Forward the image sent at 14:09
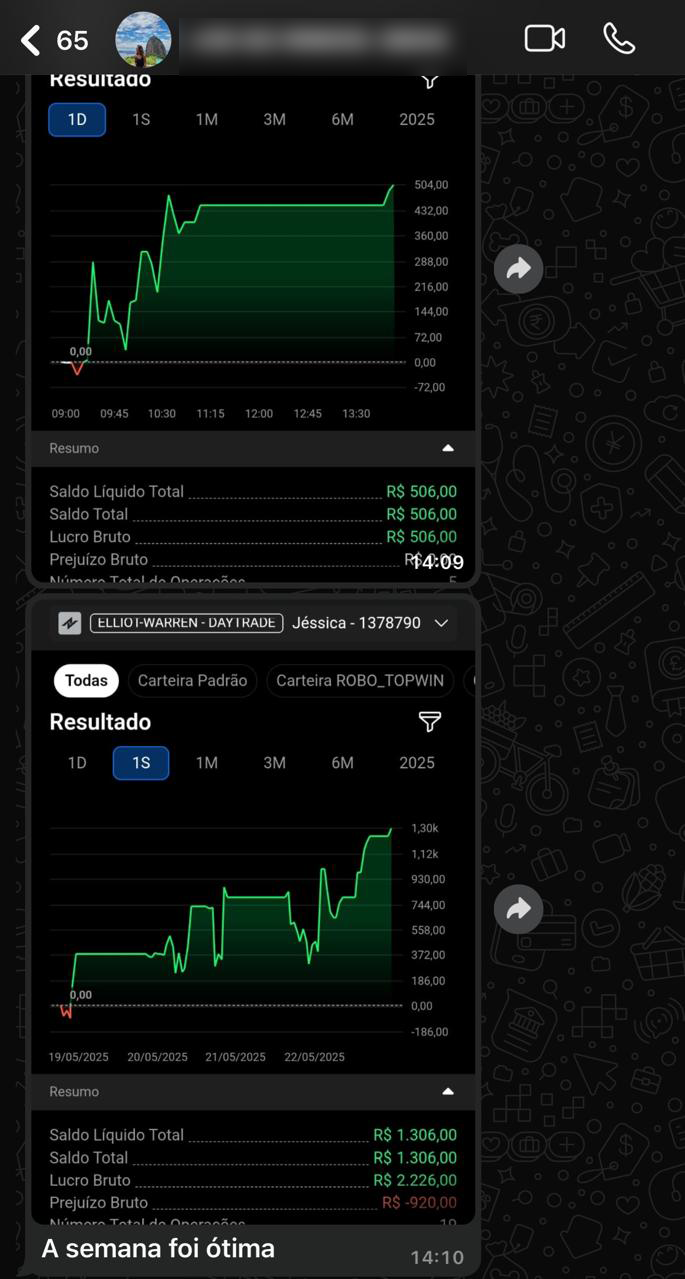This screenshot has height=1279, width=685. pos(518,269)
